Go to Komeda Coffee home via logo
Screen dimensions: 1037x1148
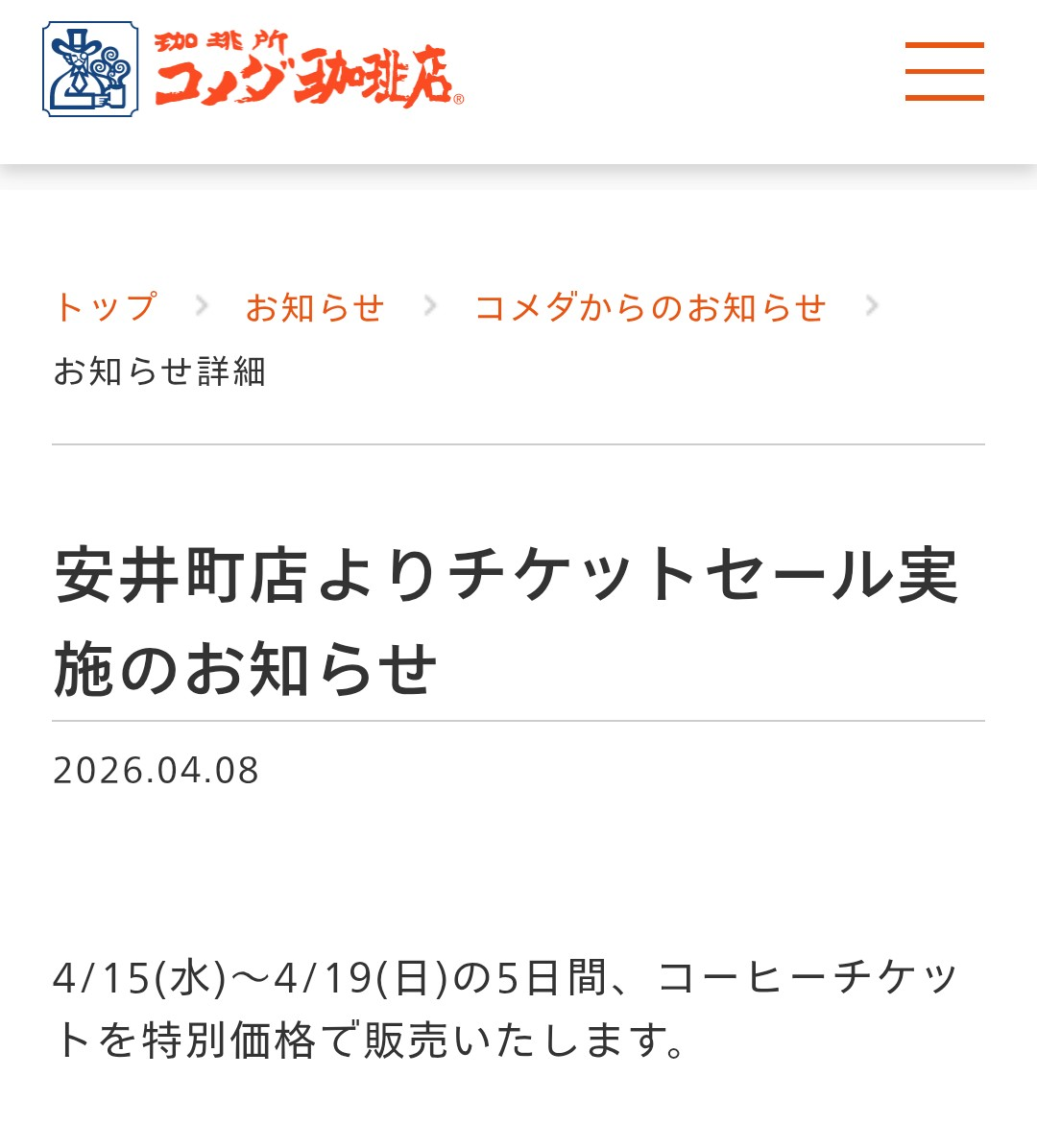click(253, 70)
